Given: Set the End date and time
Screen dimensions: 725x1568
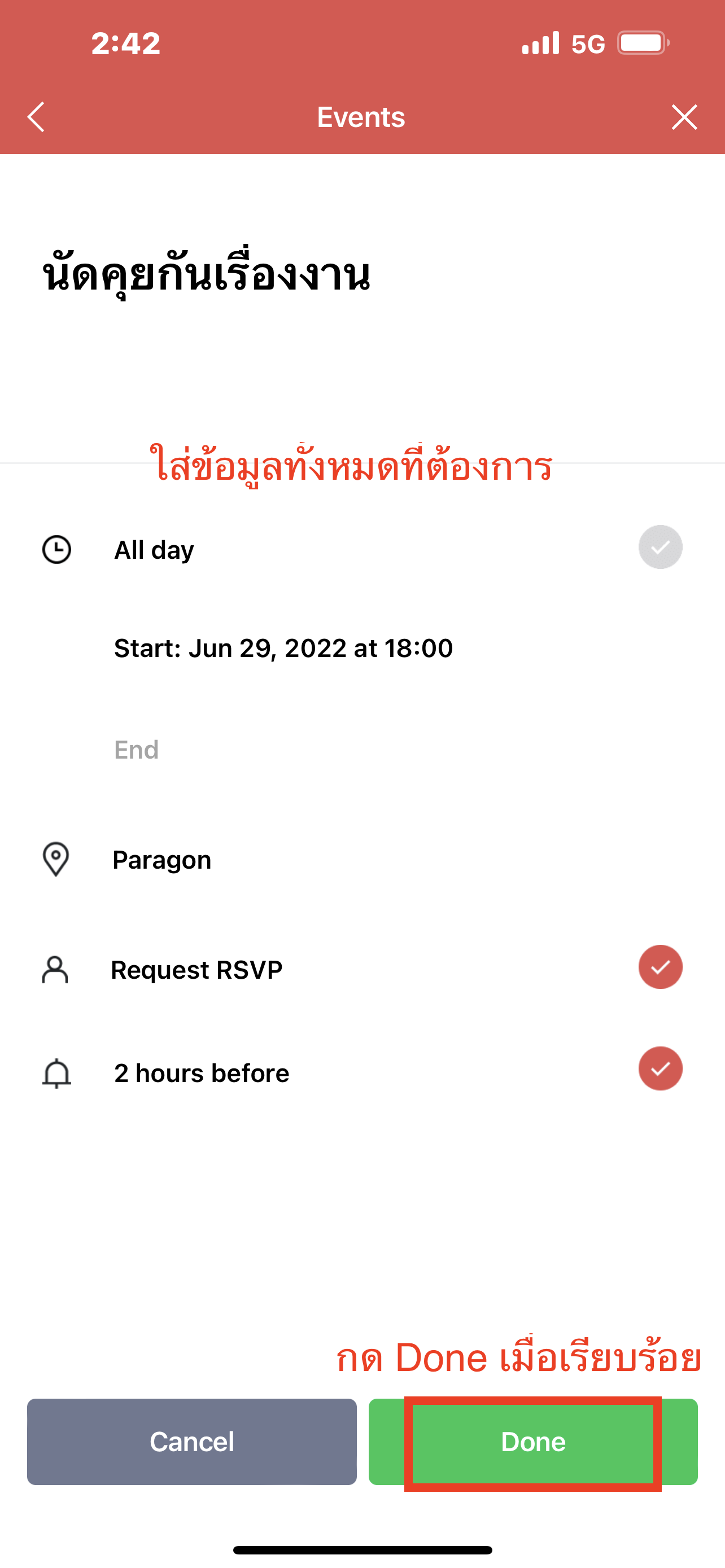Looking at the screenshot, I should pos(137,750).
